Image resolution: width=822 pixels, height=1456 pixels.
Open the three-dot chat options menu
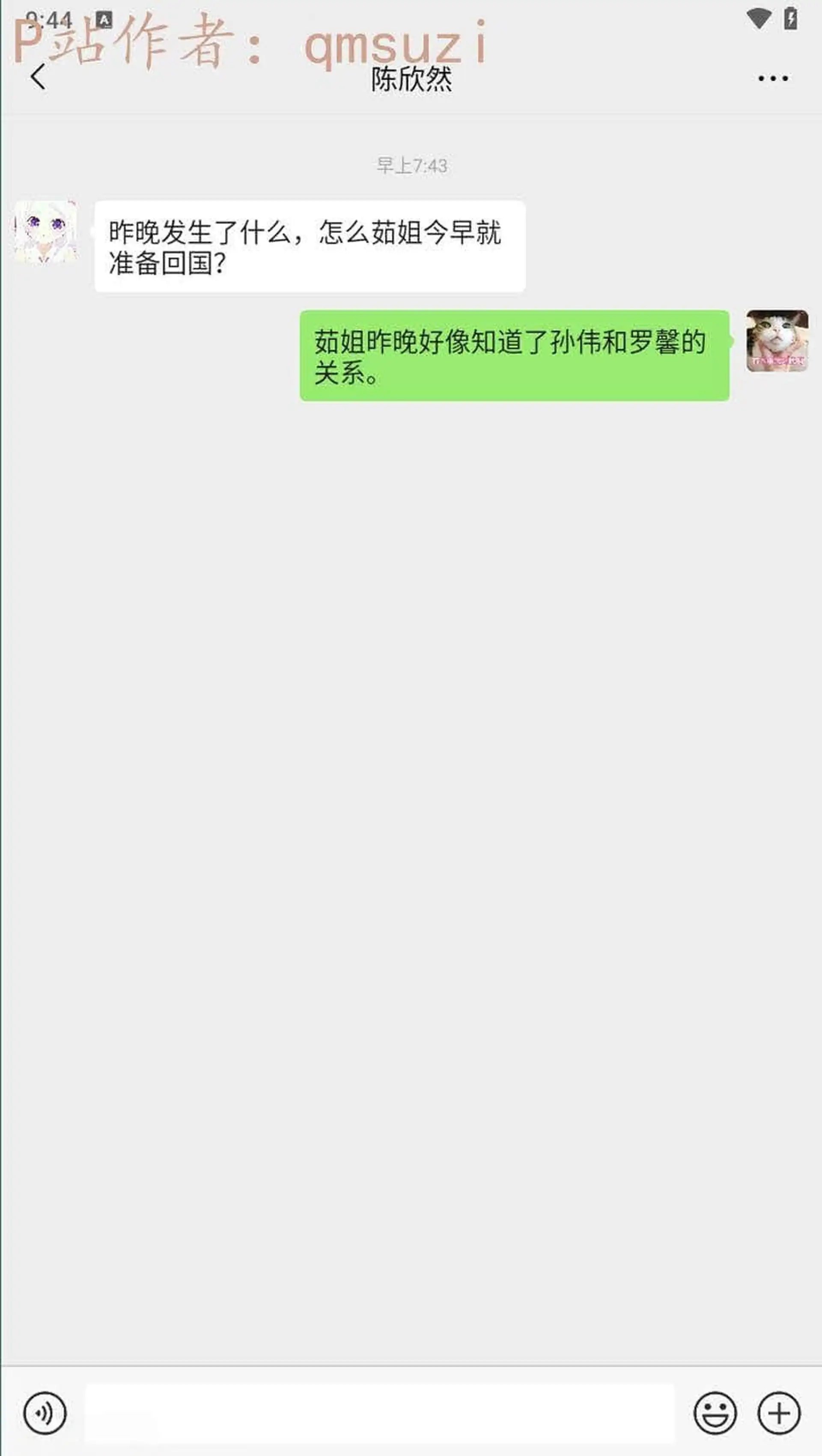point(772,78)
